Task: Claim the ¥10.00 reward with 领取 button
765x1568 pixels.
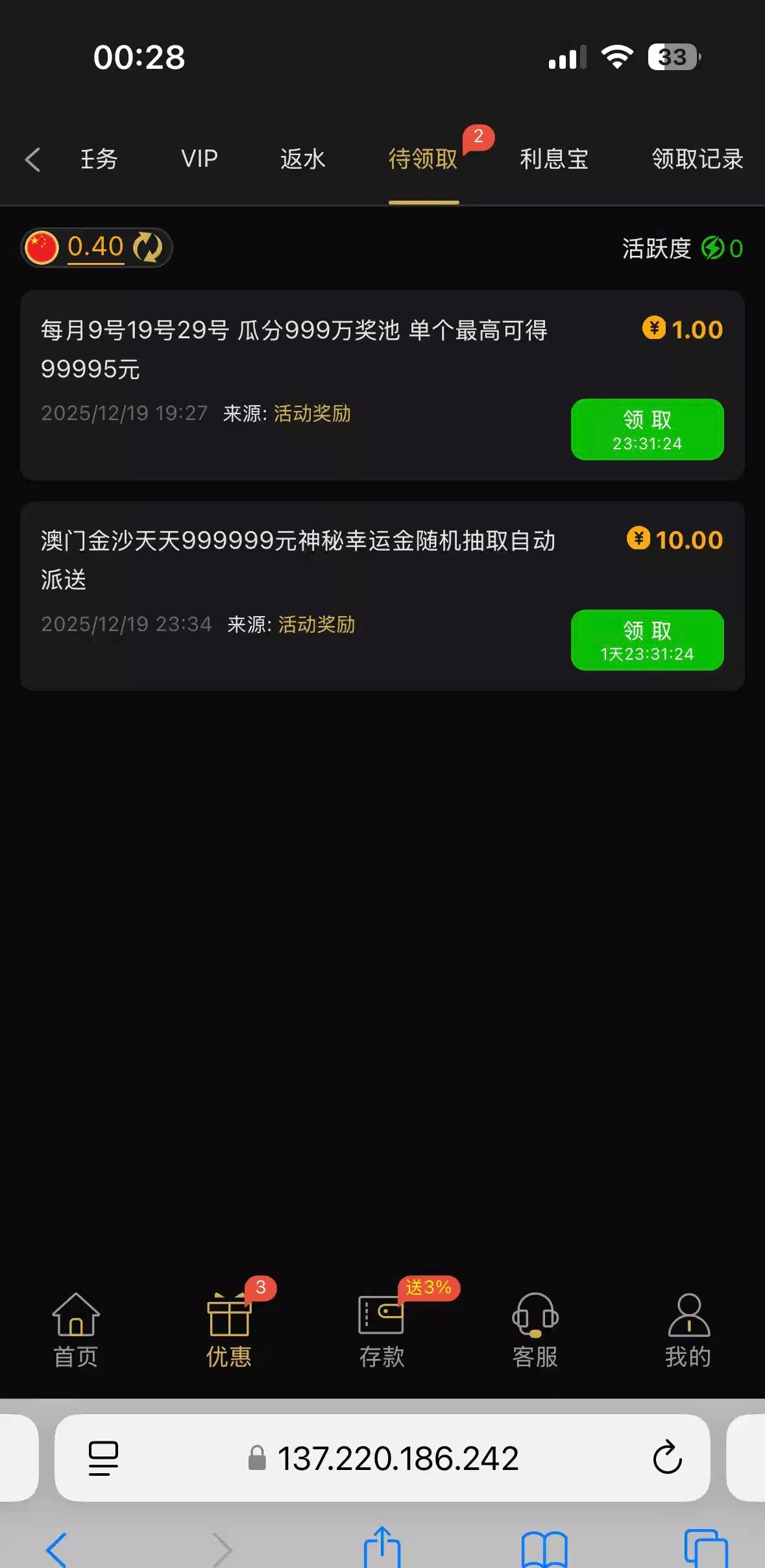Action: 647,640
